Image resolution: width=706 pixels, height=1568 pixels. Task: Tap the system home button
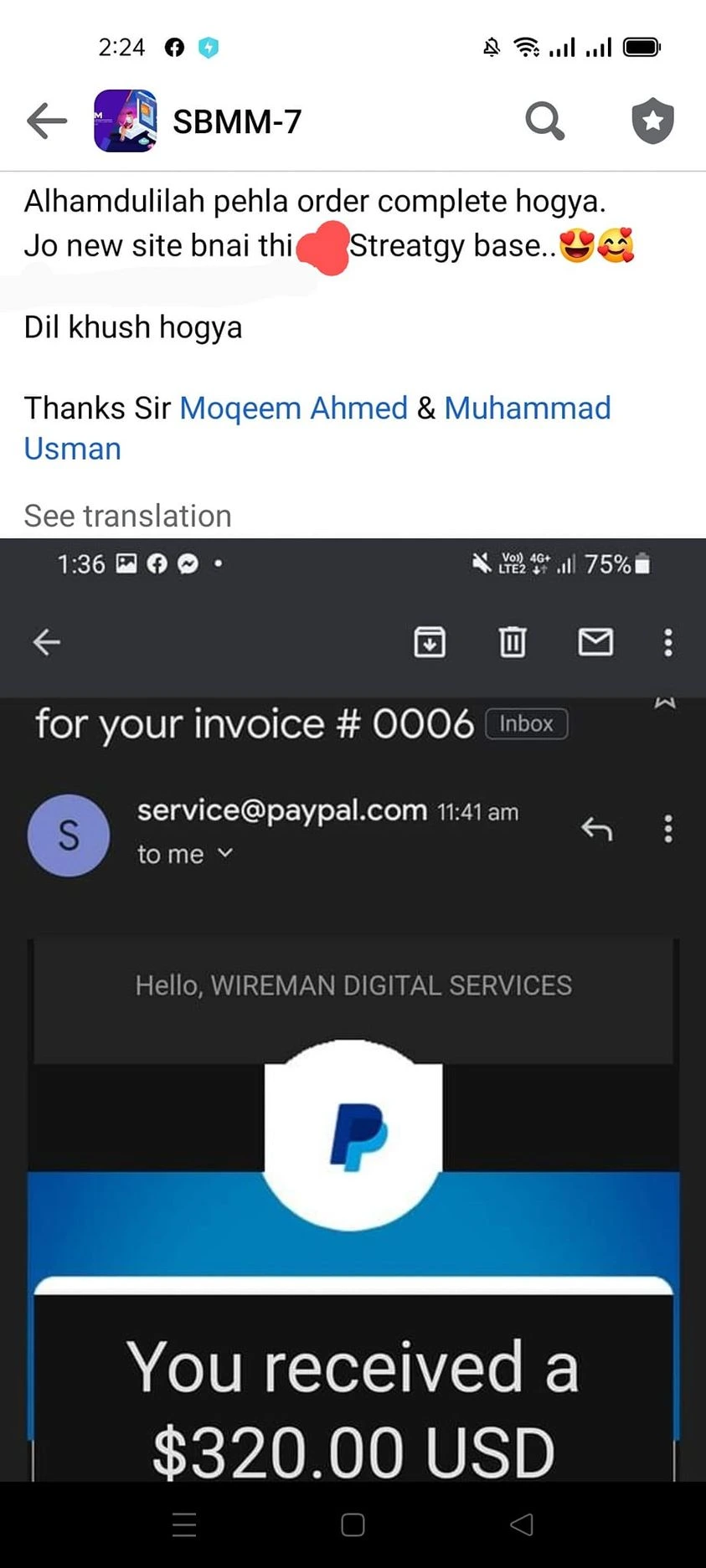(353, 1524)
